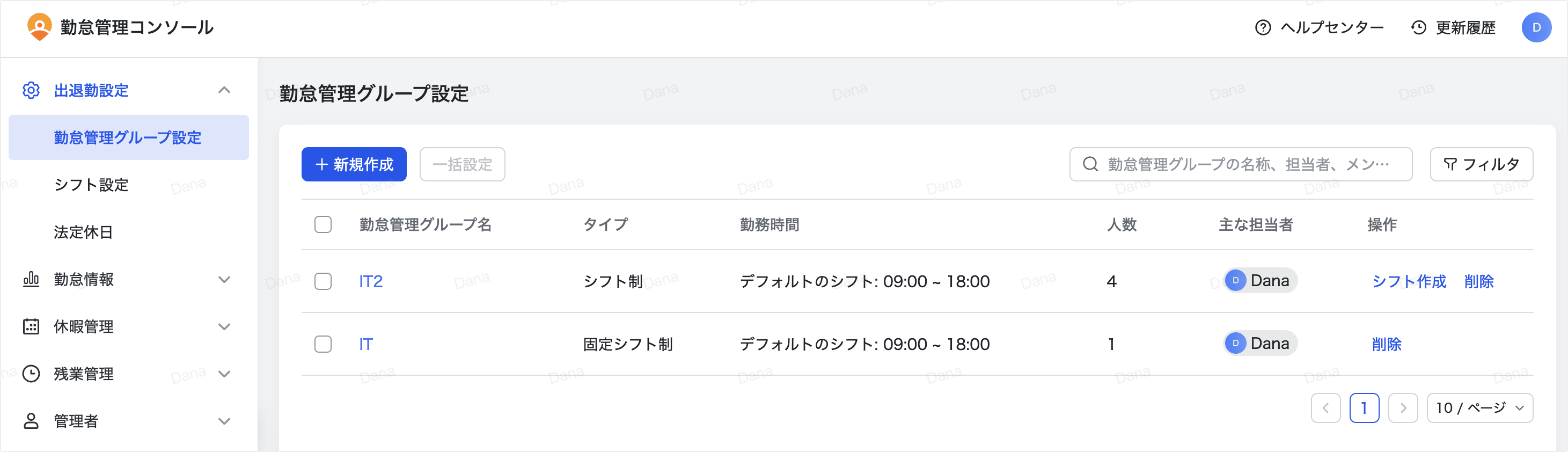This screenshot has width=1568, height=452.
Task: Expand the 休暇管理 menu
Action: (224, 326)
